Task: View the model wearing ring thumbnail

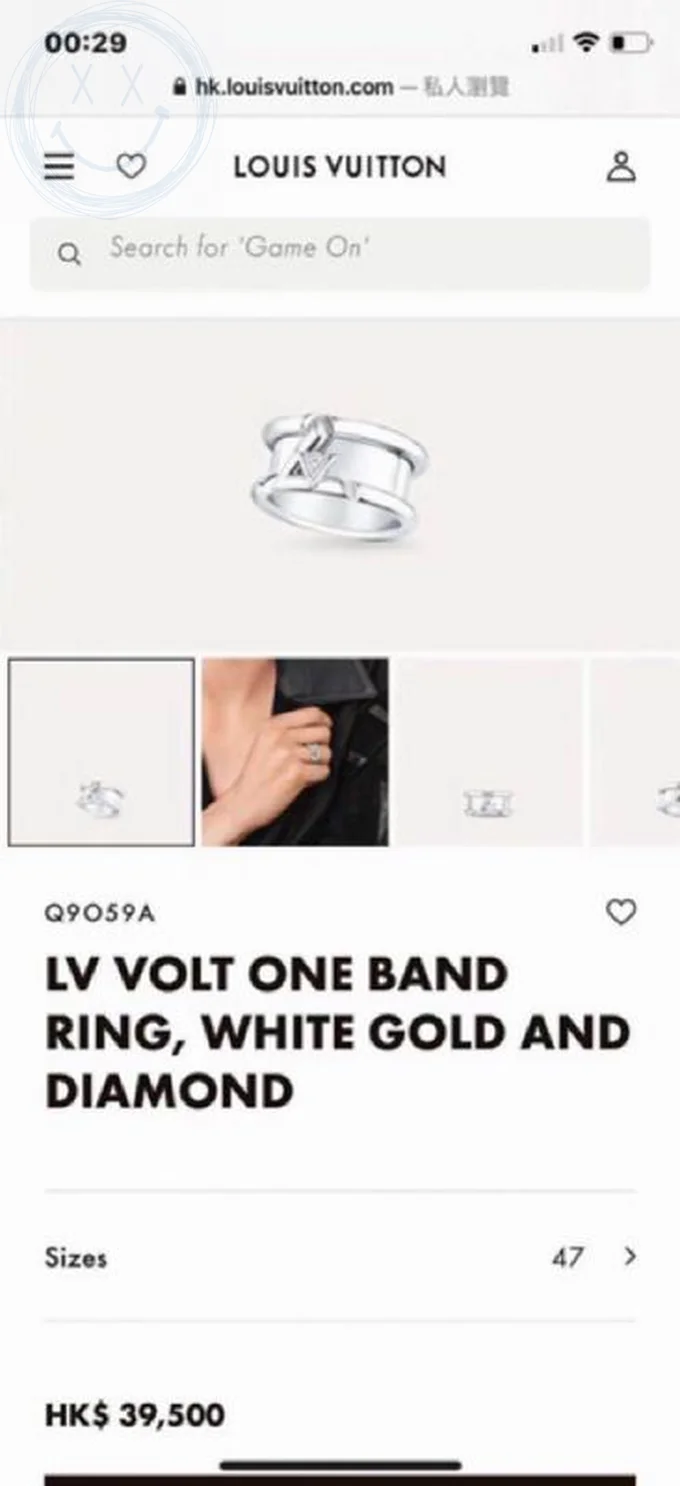Action: (x=295, y=752)
